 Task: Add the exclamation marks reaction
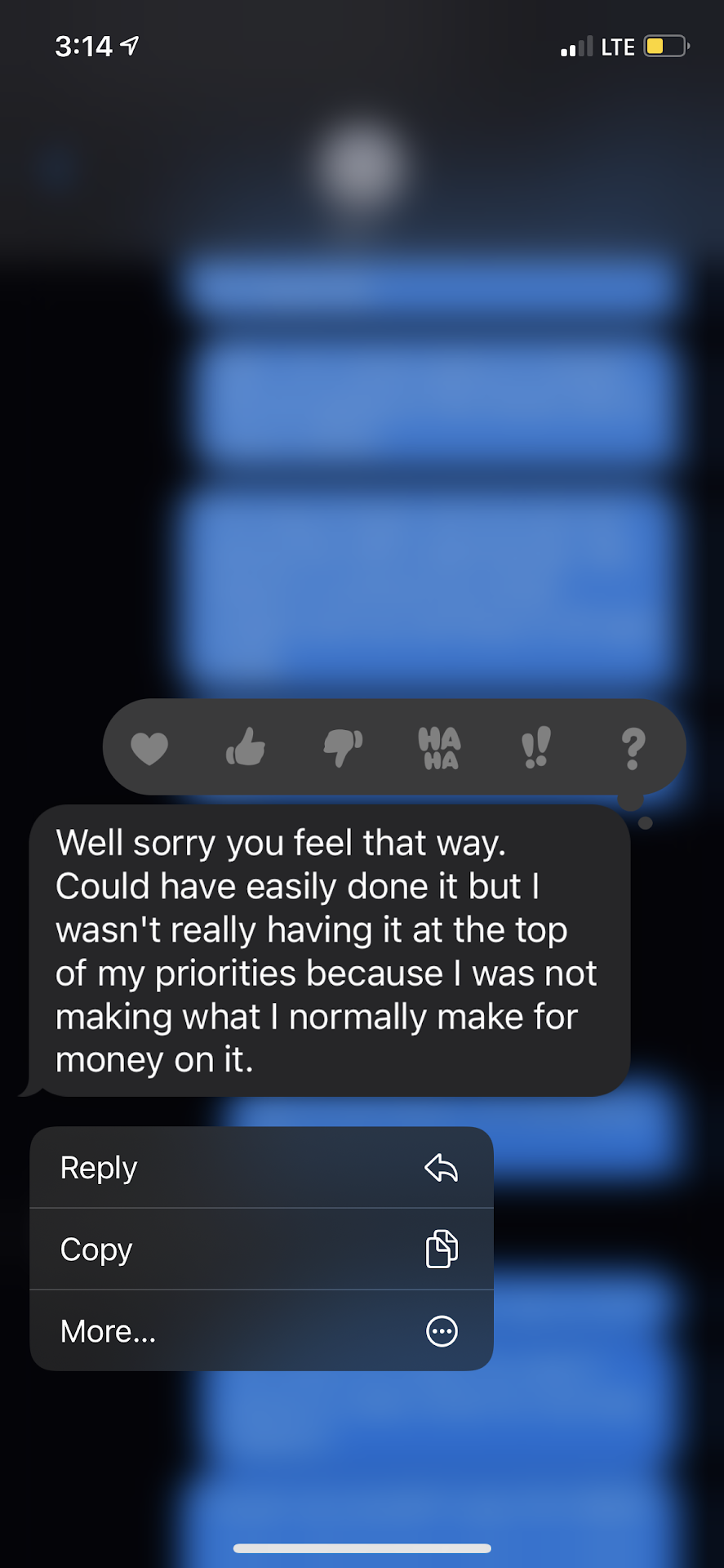point(536,748)
